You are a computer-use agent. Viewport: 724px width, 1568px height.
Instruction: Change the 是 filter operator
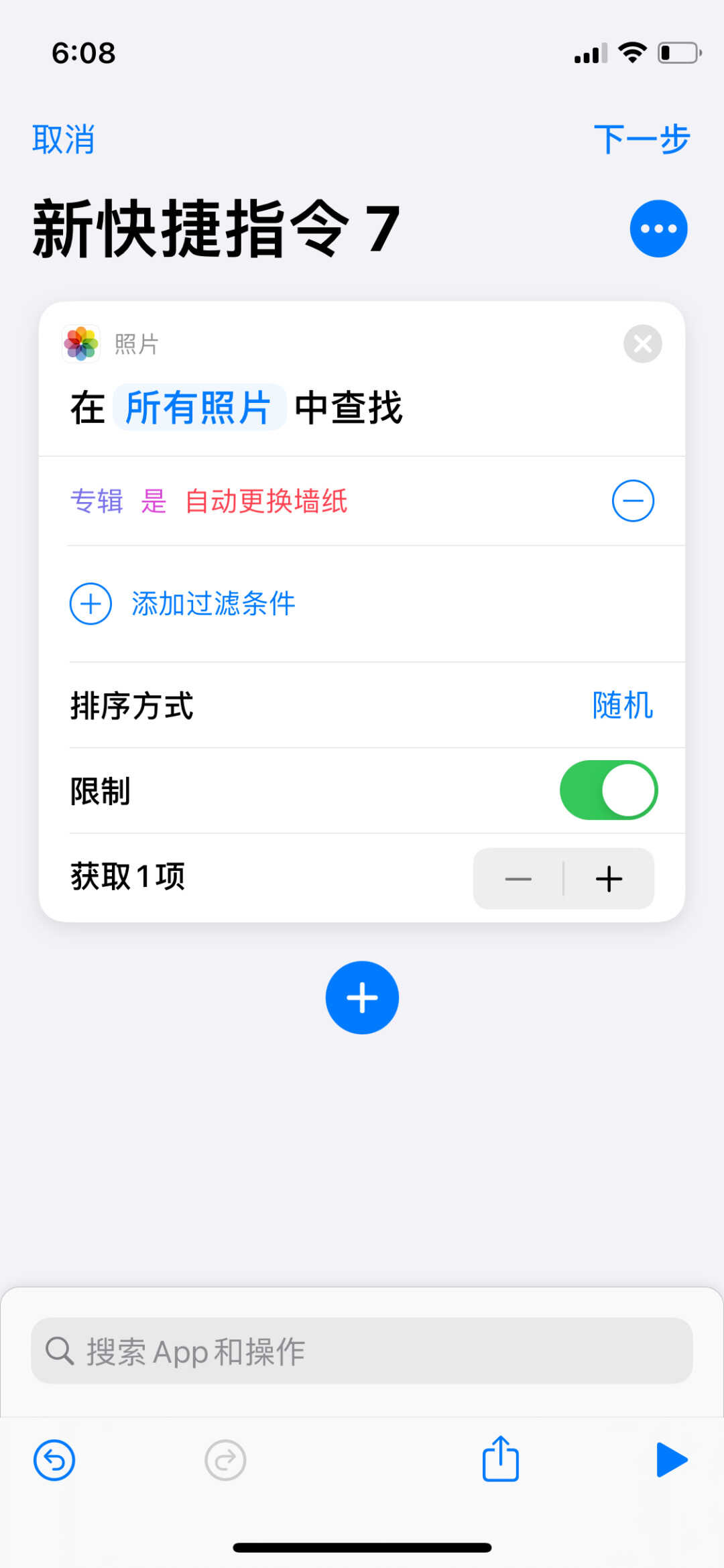[154, 501]
